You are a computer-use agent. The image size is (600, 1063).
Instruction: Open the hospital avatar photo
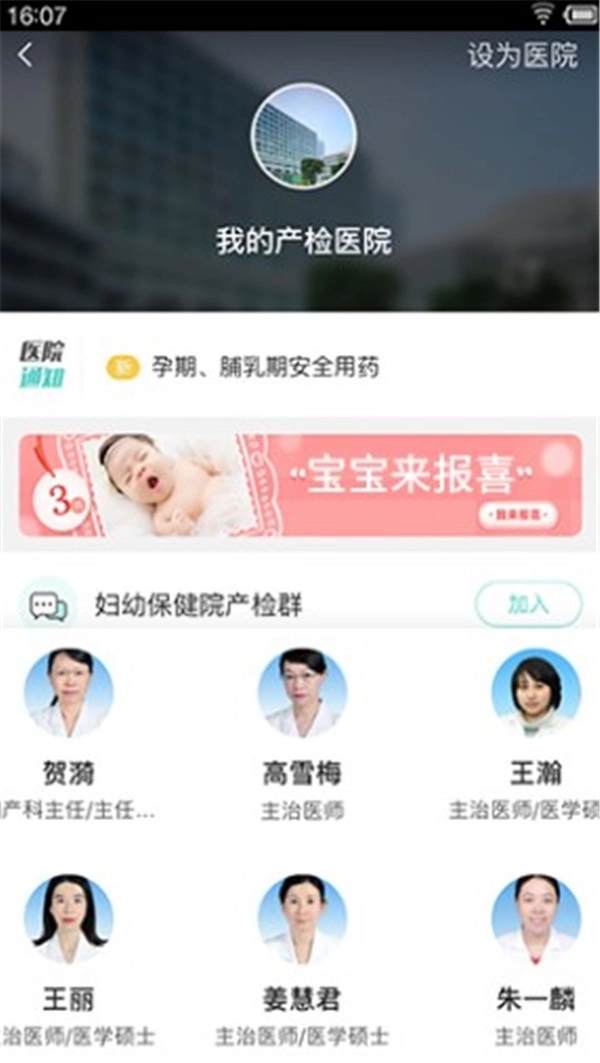pyautogui.click(x=303, y=136)
